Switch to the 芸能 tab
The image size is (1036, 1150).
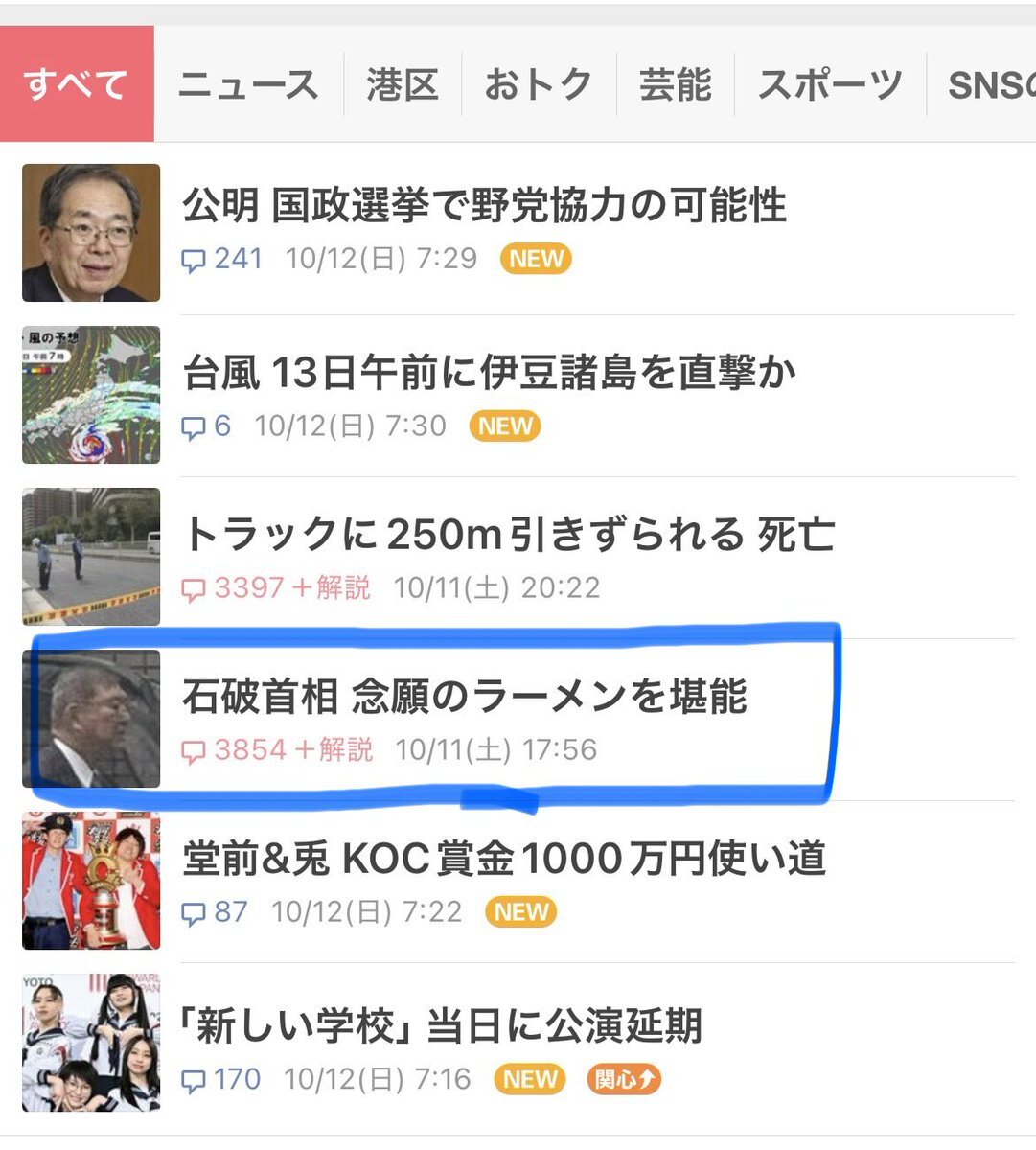pos(675,84)
